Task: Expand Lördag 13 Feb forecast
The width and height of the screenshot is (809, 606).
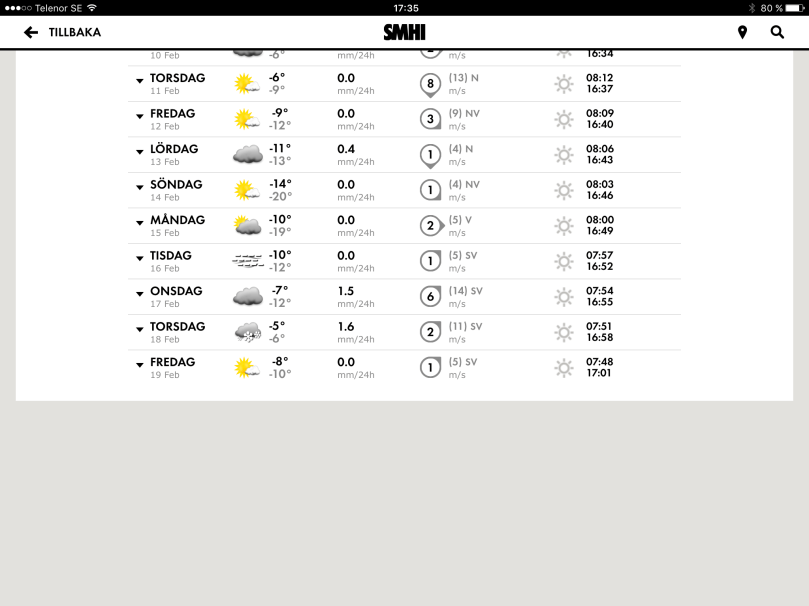Action: pos(141,152)
